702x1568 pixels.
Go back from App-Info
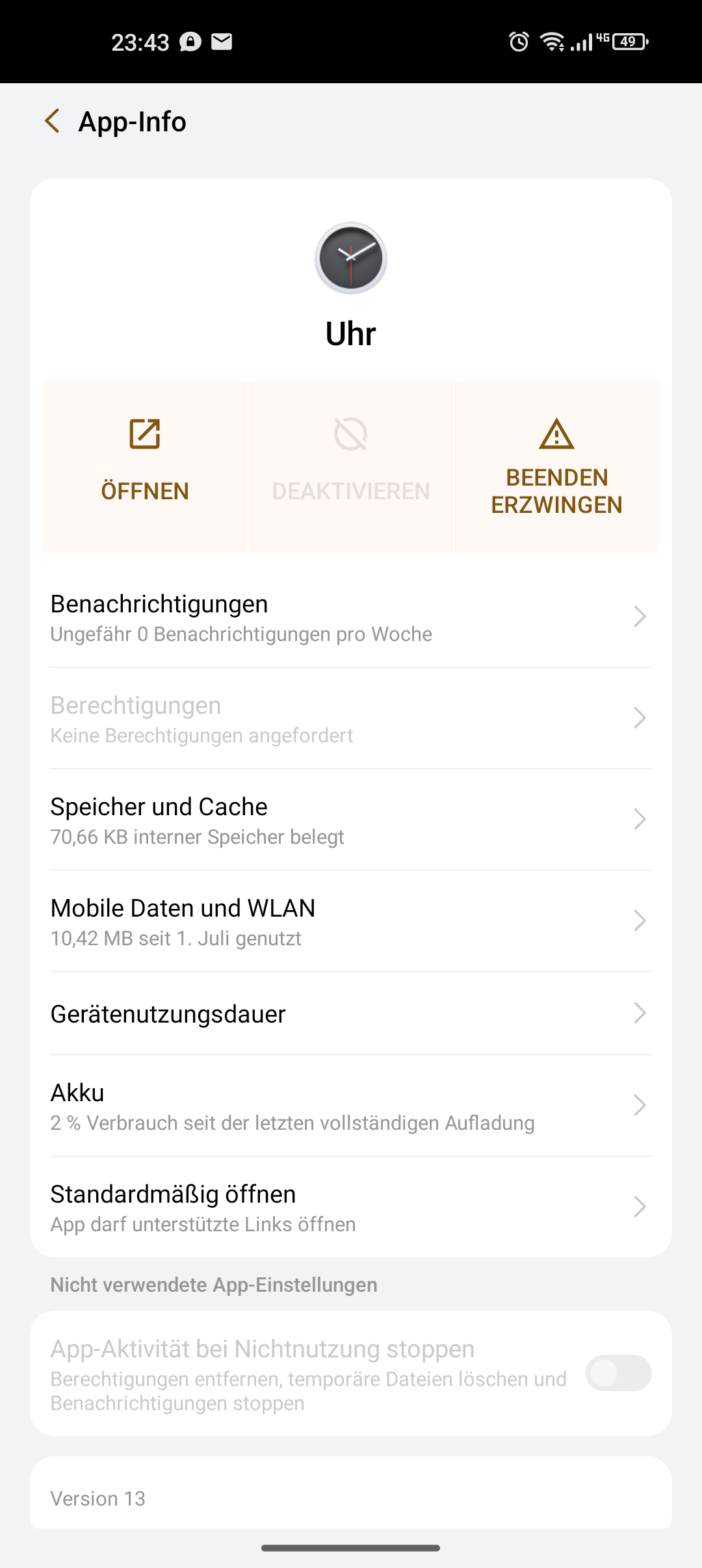coord(52,121)
